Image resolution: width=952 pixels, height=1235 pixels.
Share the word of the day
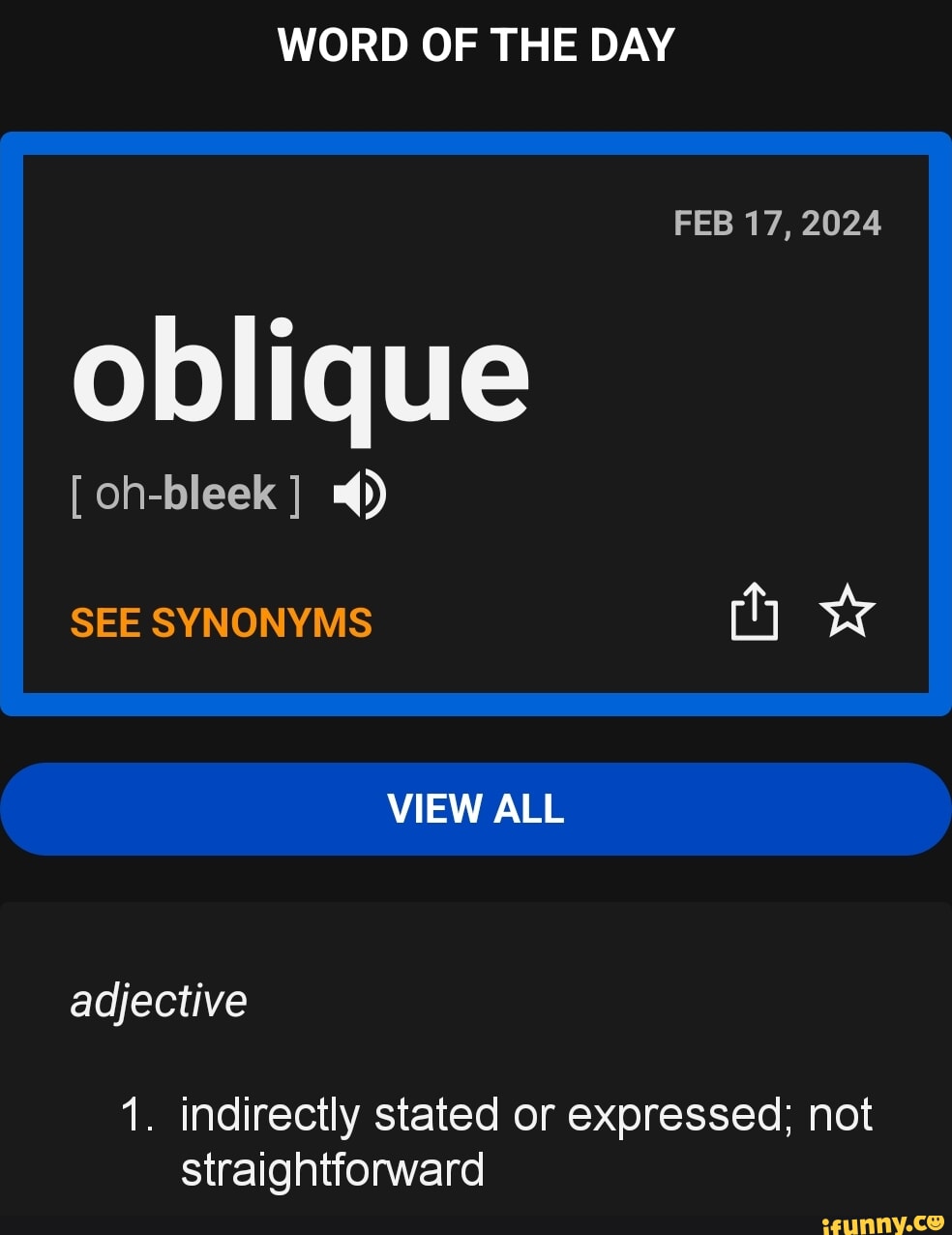point(755,612)
